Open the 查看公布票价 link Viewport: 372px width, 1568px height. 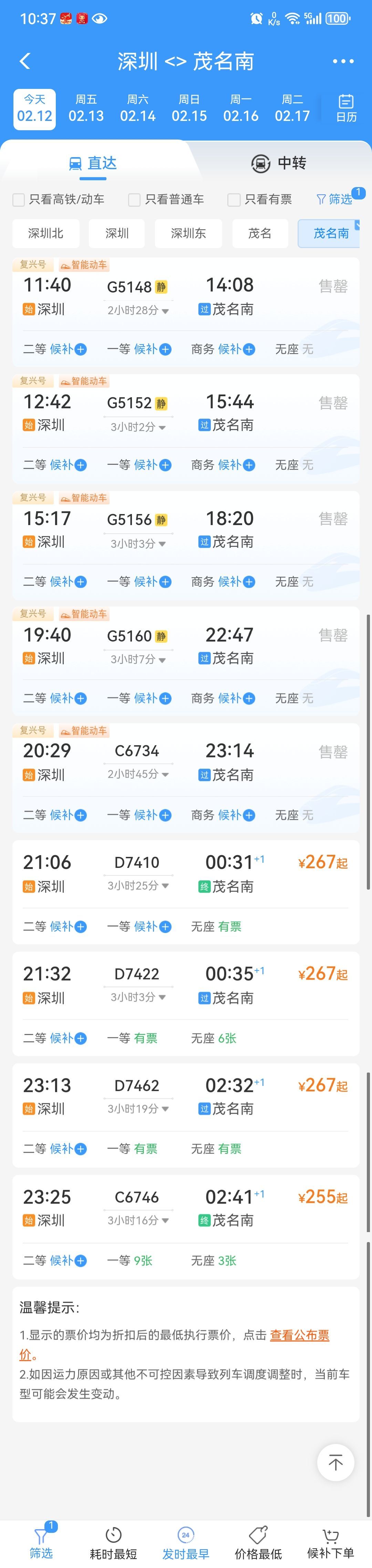coord(300,1335)
